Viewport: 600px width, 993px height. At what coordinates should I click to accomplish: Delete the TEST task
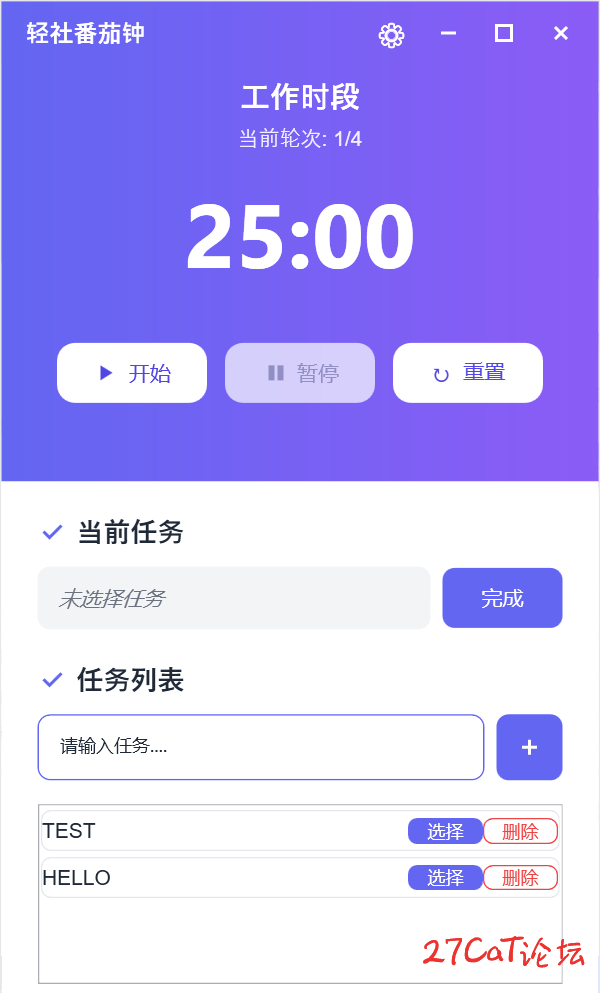click(520, 831)
